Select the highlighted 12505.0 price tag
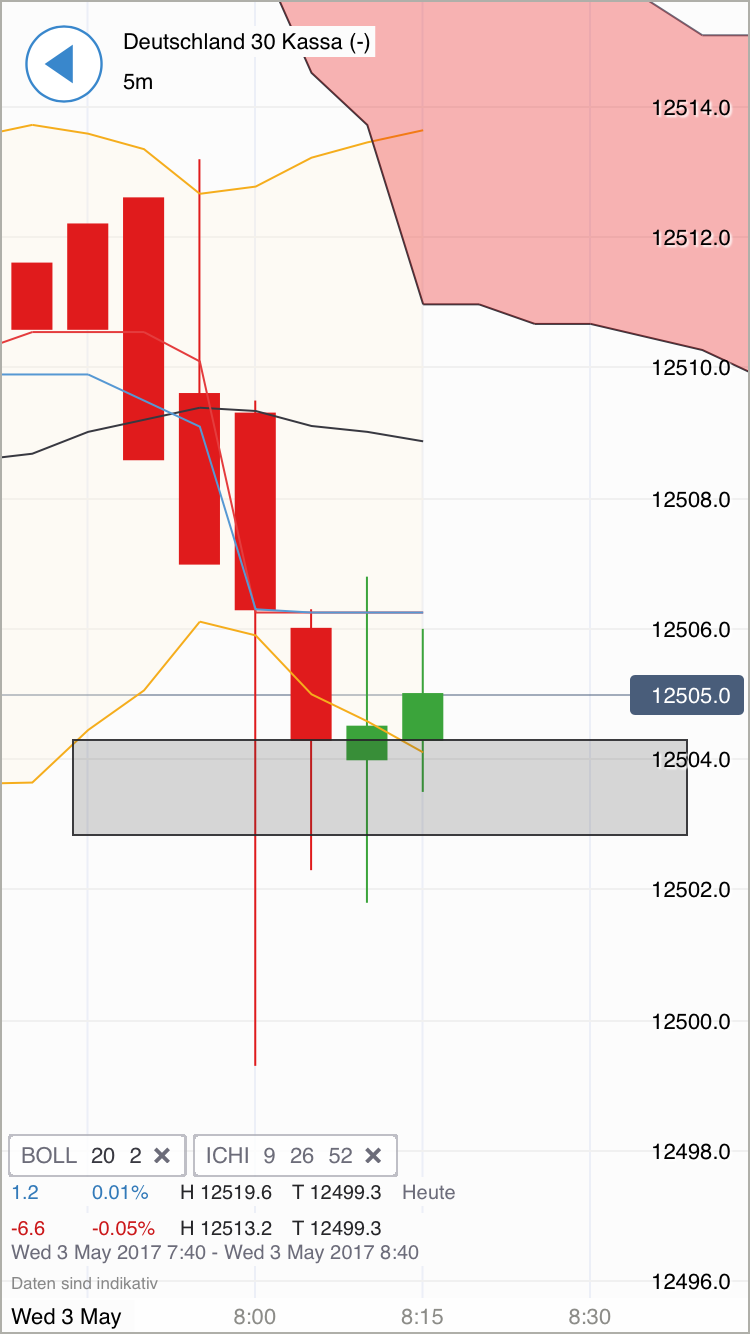This screenshot has width=750, height=1334. coord(688,695)
